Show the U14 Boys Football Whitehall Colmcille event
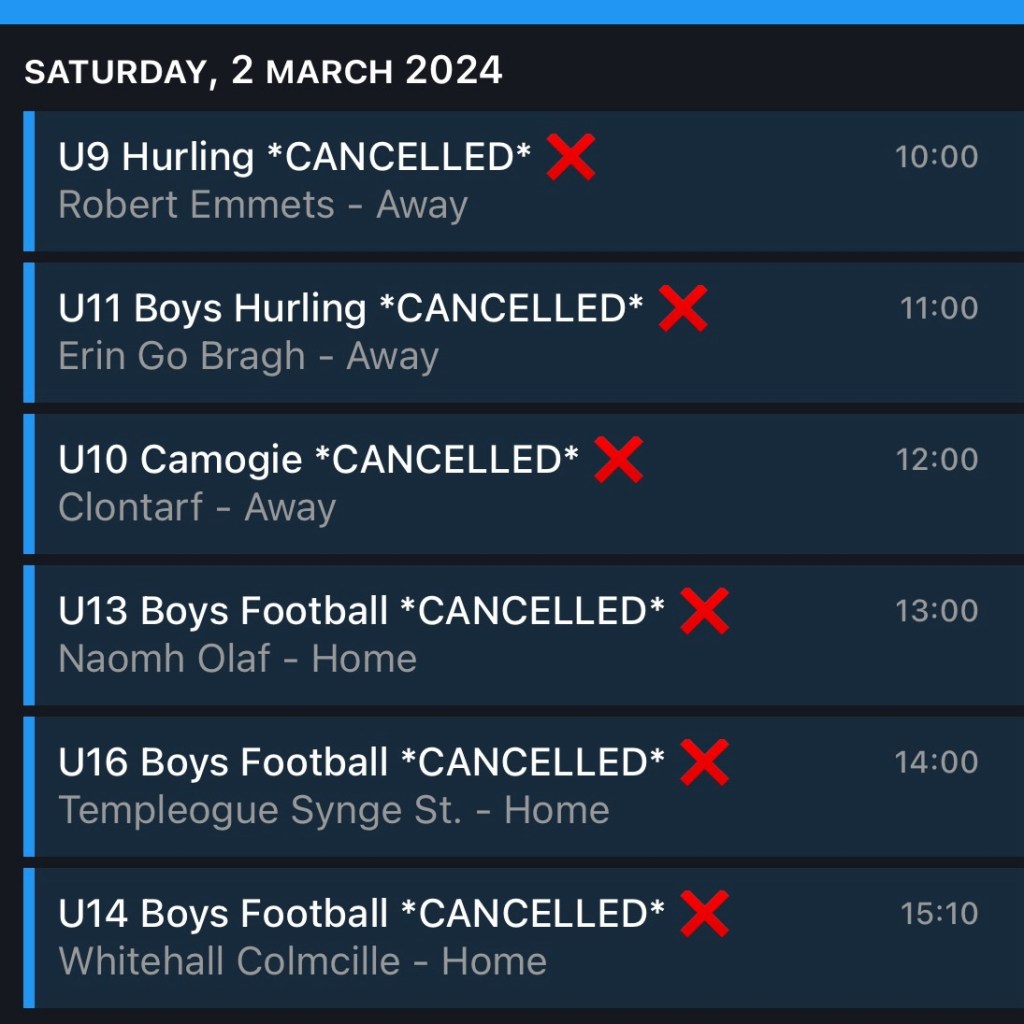Image resolution: width=1024 pixels, height=1024 pixels. (500, 937)
